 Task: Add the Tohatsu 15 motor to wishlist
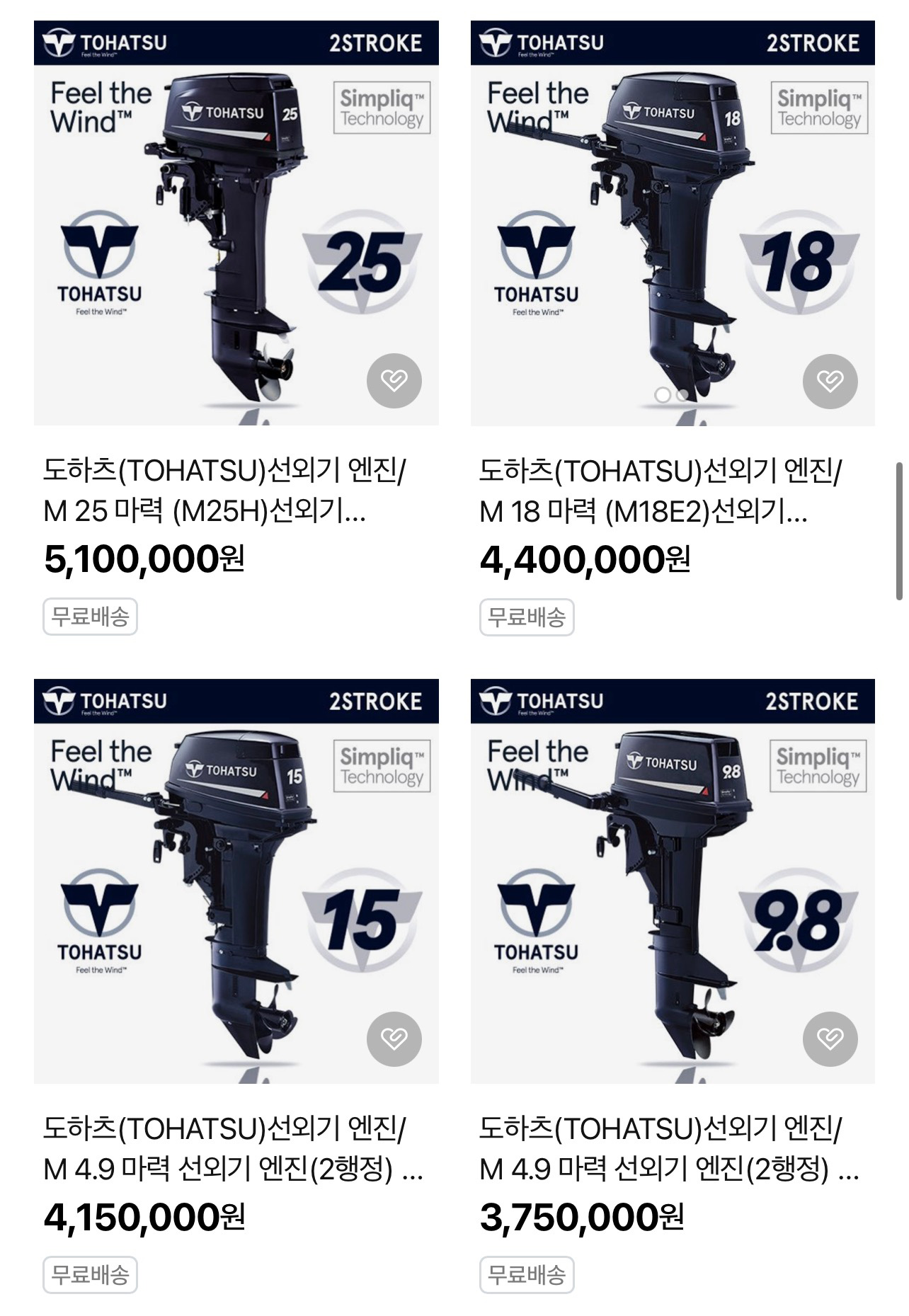pyautogui.click(x=394, y=1039)
